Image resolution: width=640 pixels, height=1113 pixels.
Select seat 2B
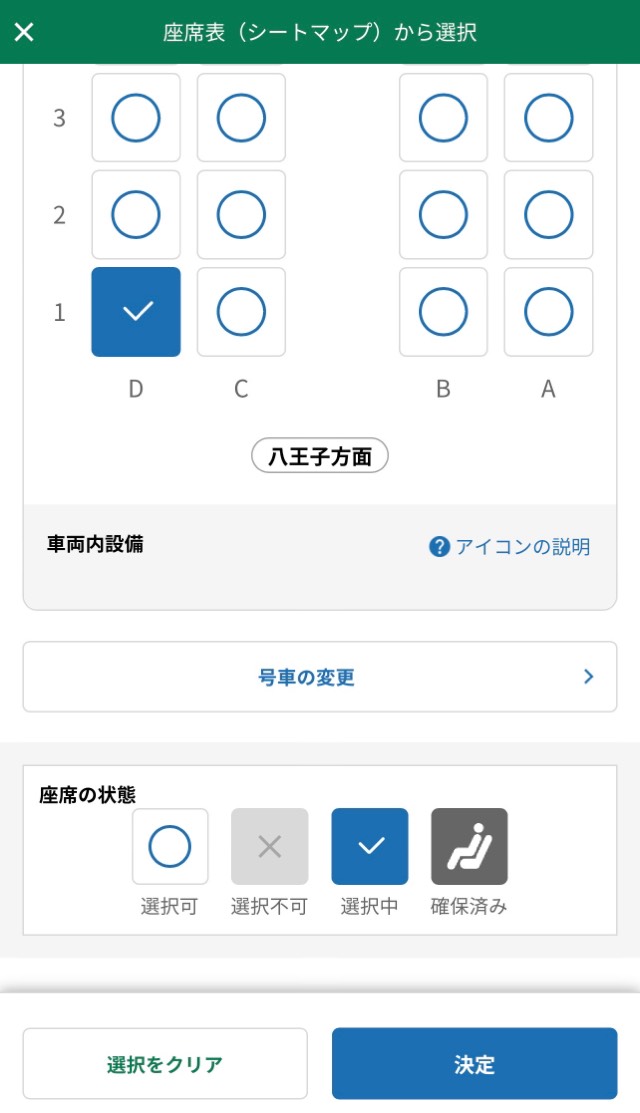(443, 214)
